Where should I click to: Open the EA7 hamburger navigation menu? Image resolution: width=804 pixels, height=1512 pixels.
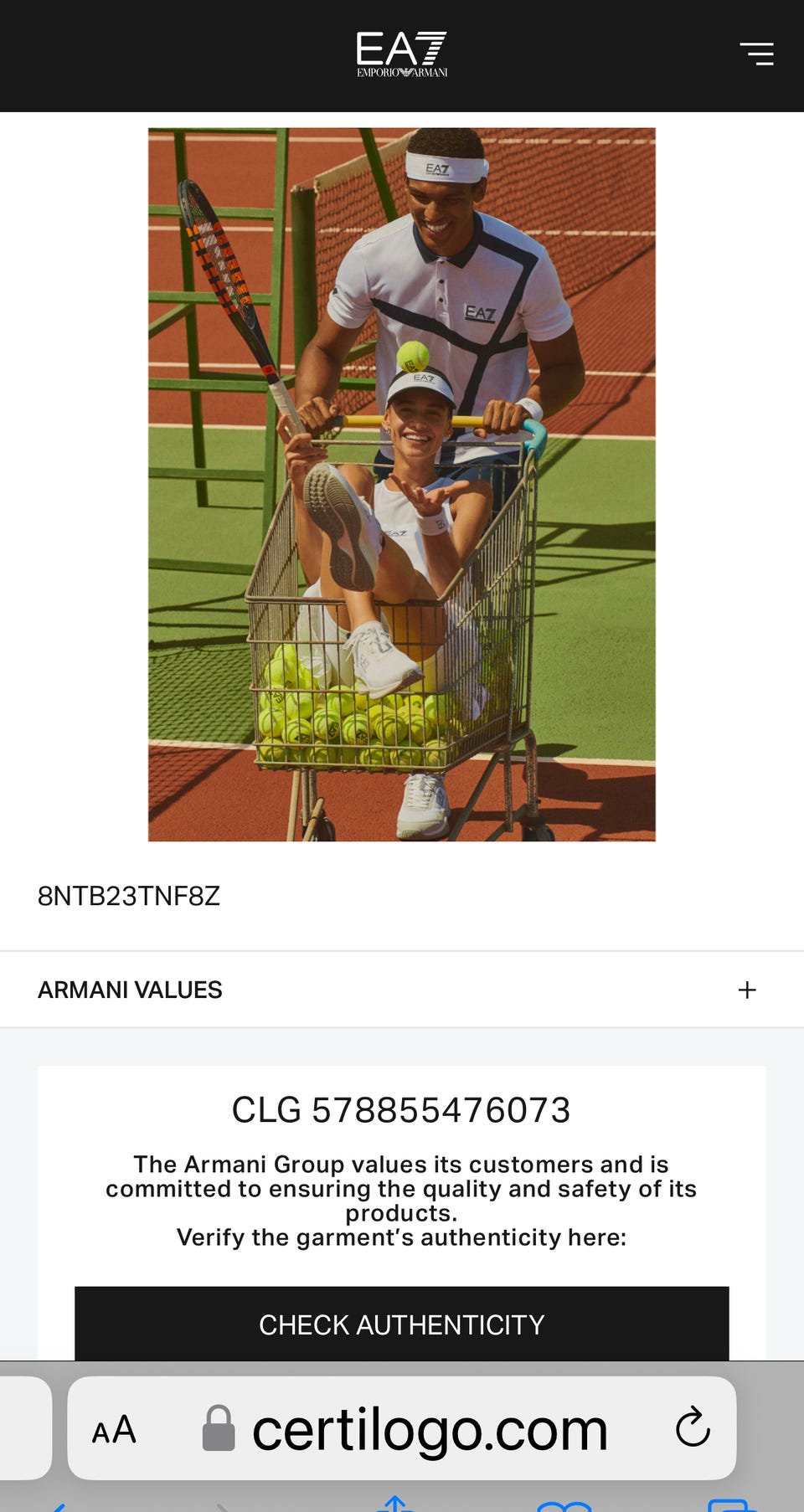(756, 53)
